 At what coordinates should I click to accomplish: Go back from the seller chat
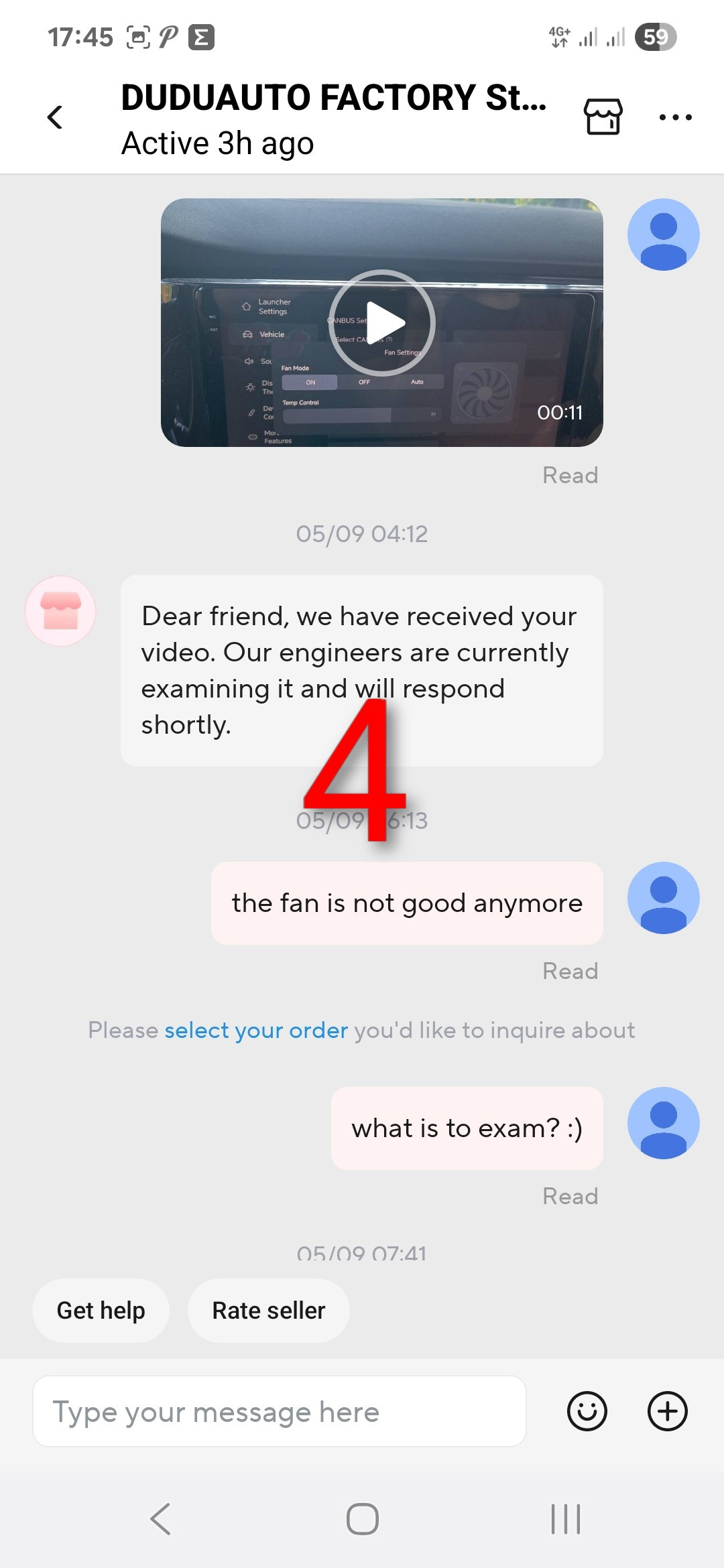coord(55,117)
